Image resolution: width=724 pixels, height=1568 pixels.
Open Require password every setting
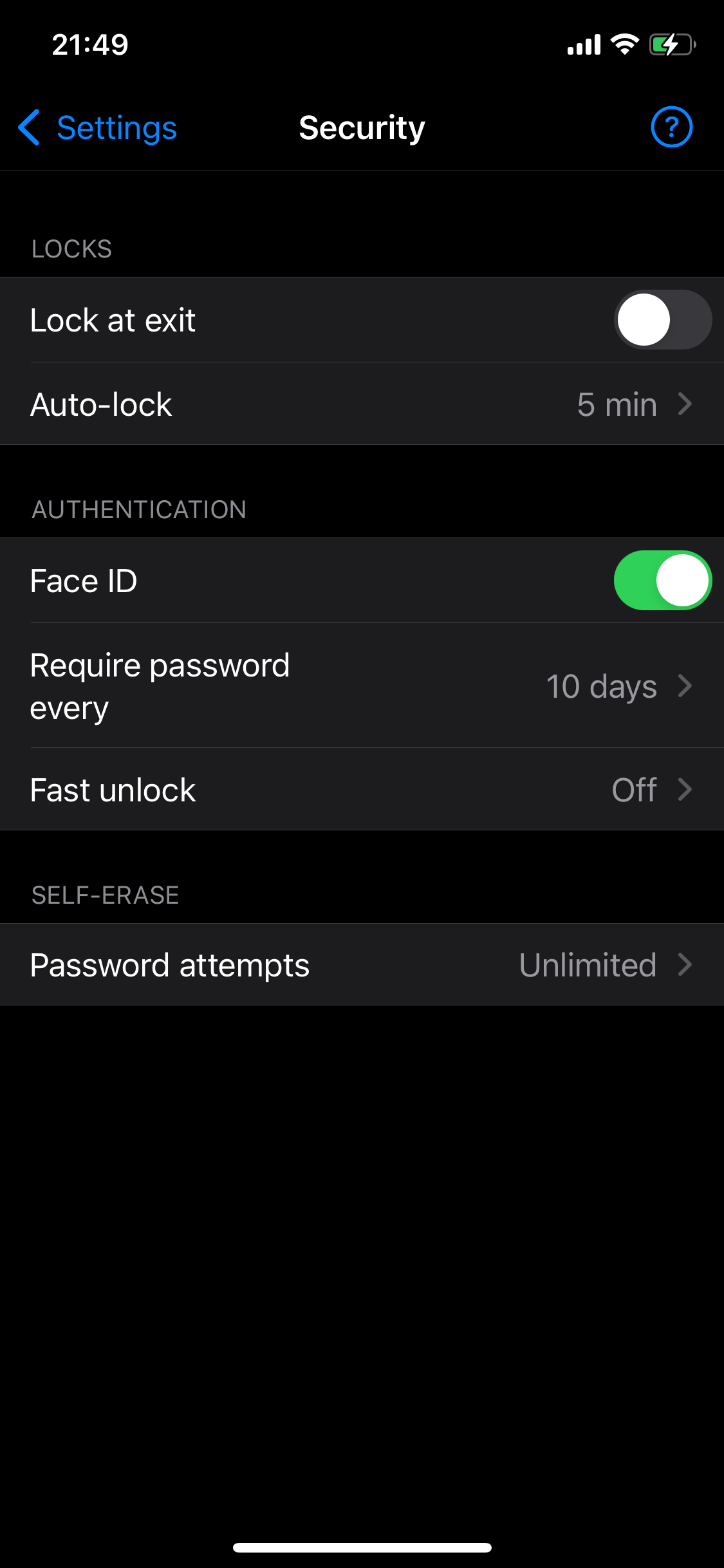point(362,686)
